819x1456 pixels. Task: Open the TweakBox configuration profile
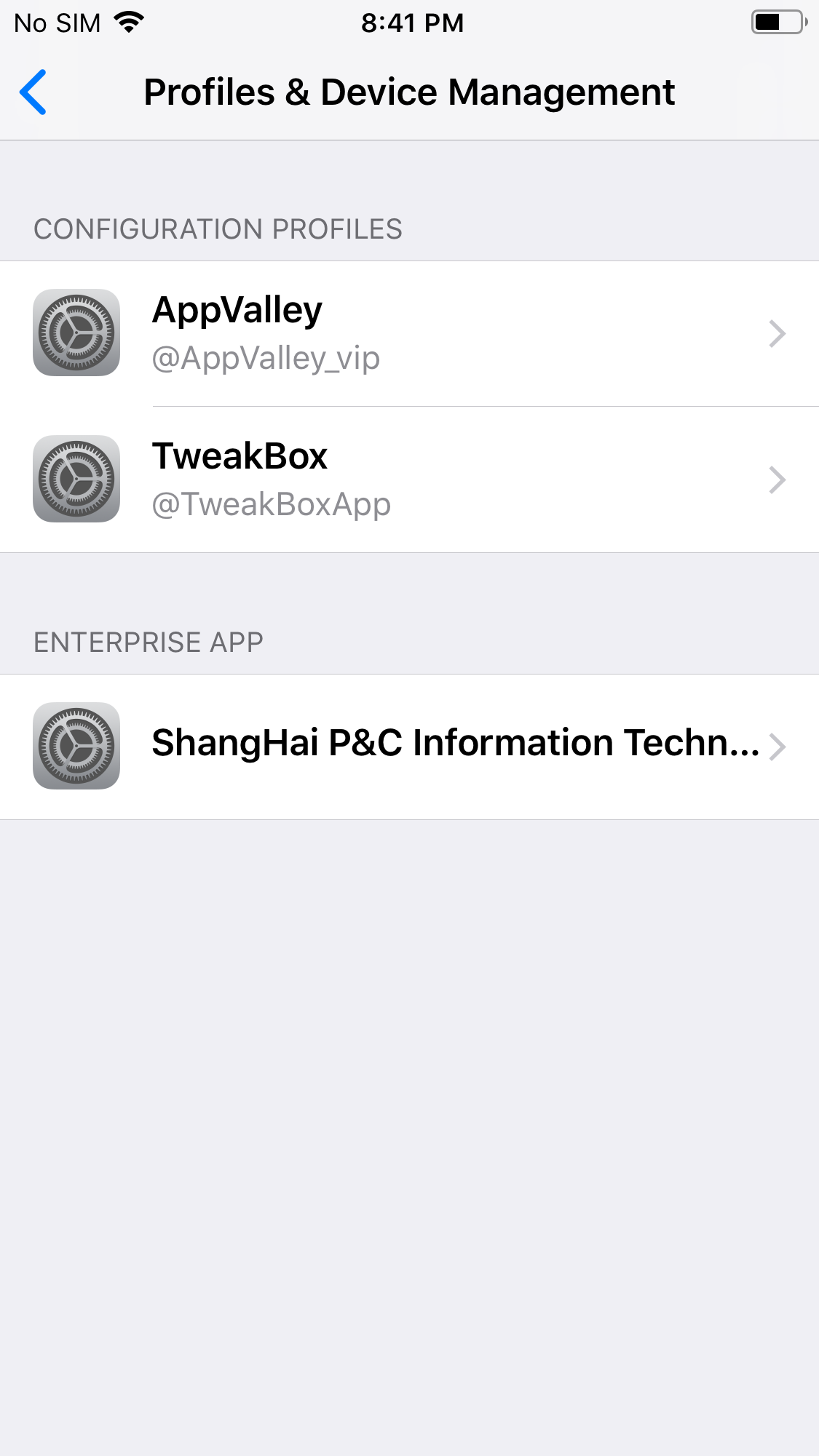coord(409,480)
